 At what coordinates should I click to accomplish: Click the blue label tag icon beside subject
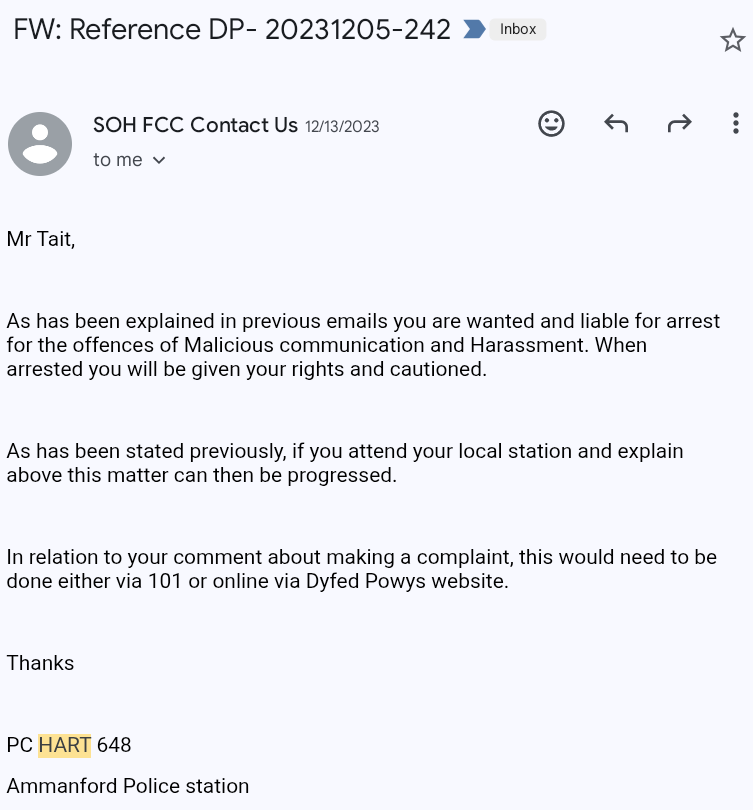[x=472, y=29]
